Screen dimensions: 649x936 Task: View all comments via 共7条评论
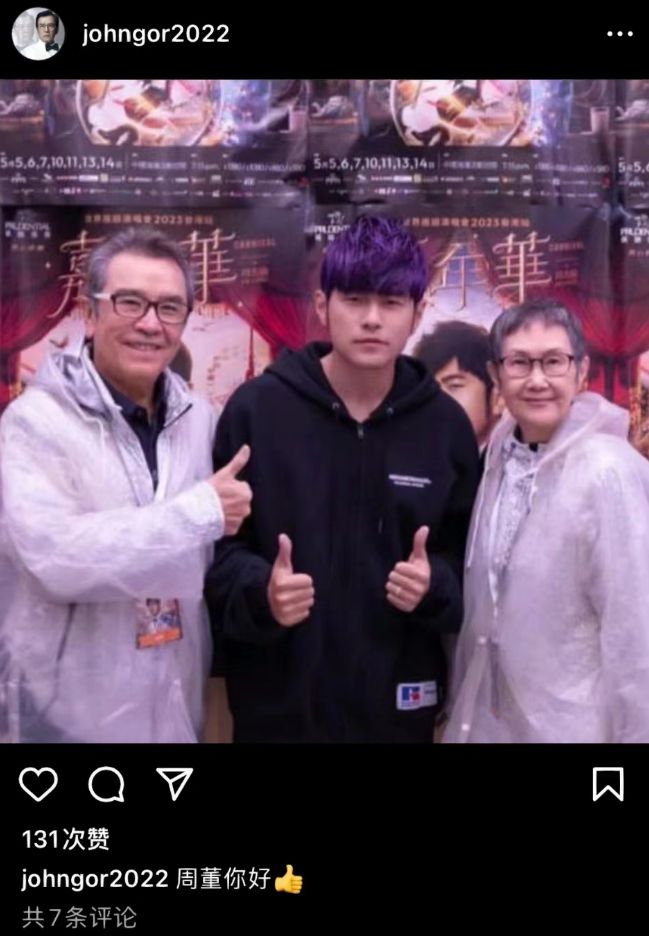pyautogui.click(x=79, y=916)
